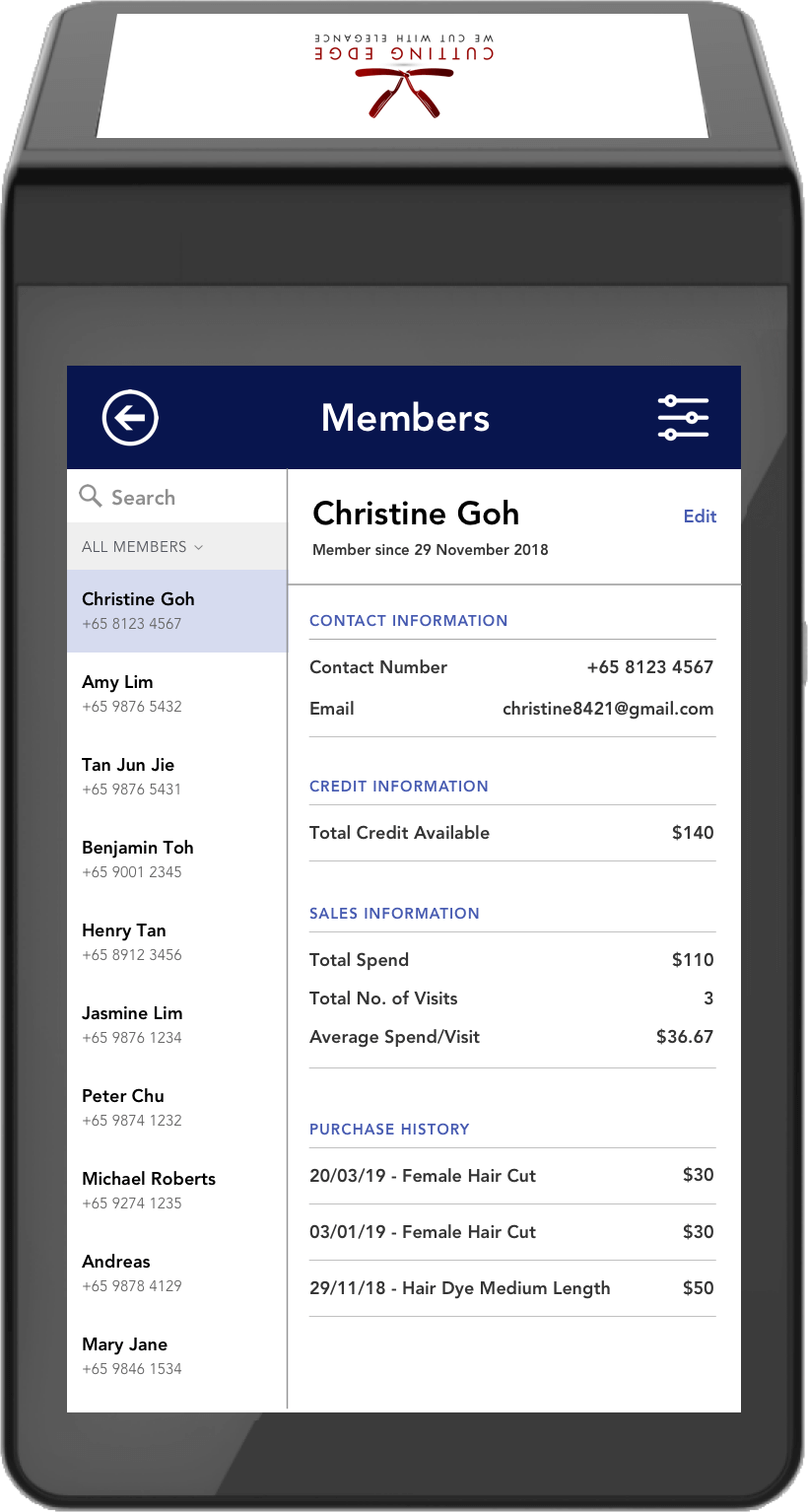Edit Christine Goh's profile
The height and width of the screenshot is (1512, 808).
point(700,516)
